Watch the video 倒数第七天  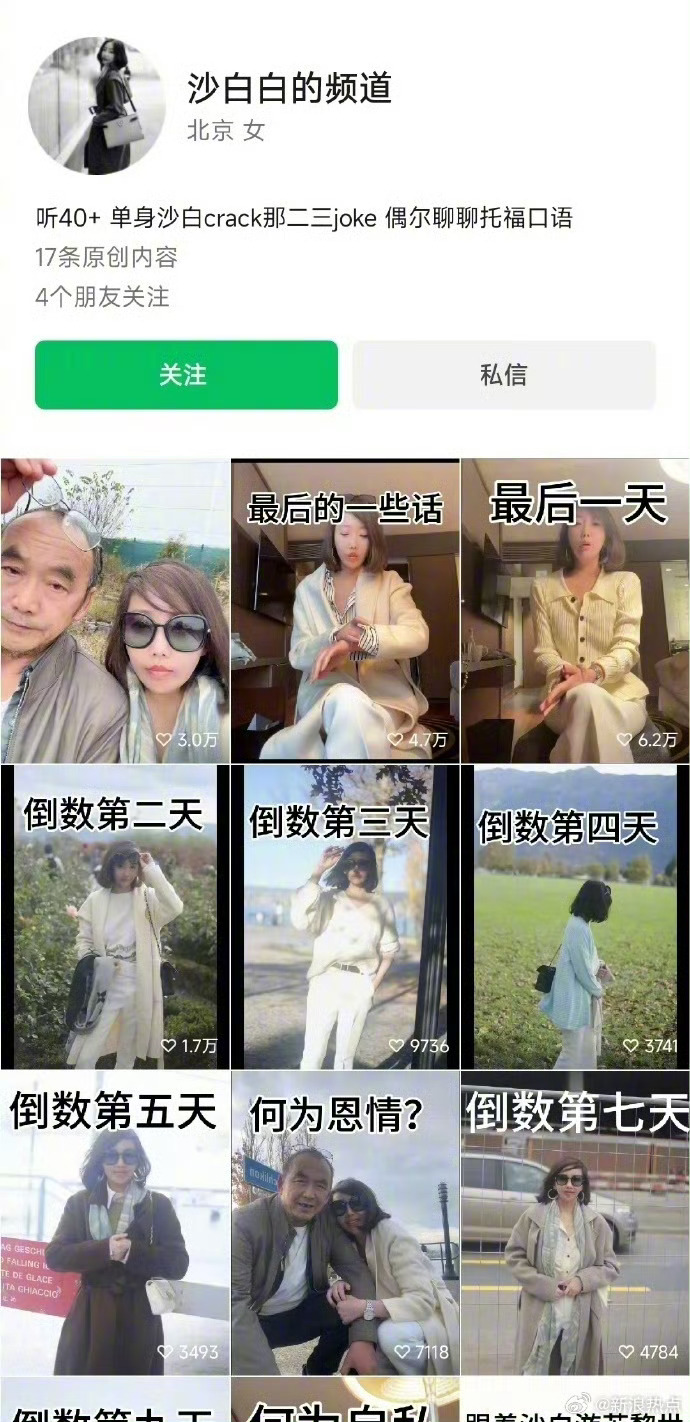click(x=575, y=1223)
